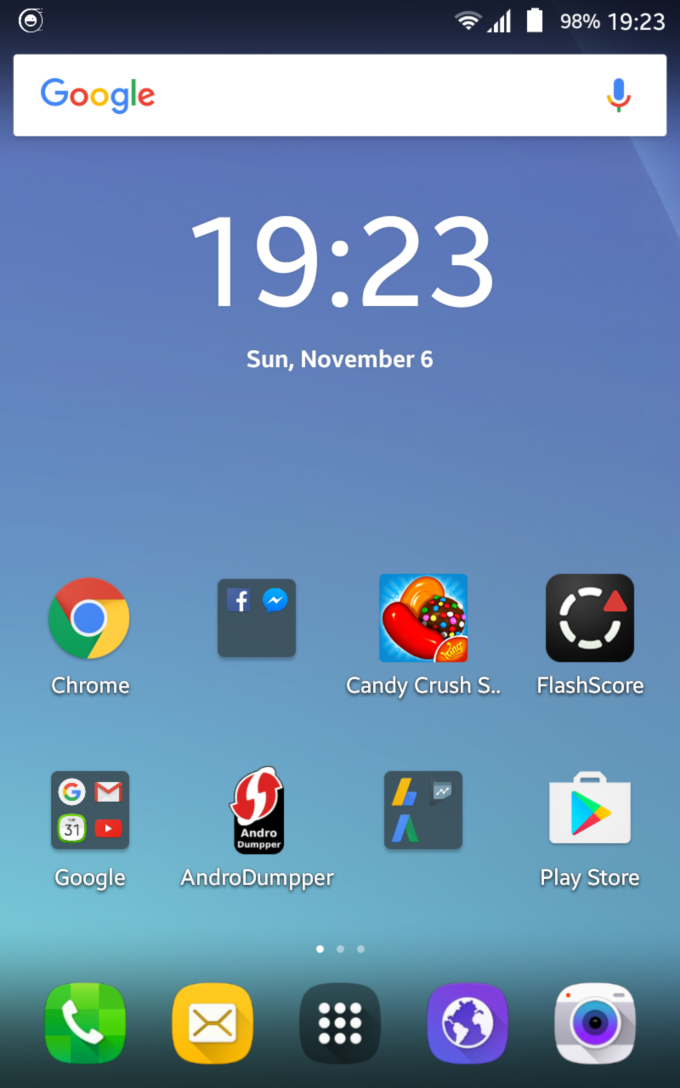
Task: Open the AdSense and AdWords folder
Action: click(423, 810)
